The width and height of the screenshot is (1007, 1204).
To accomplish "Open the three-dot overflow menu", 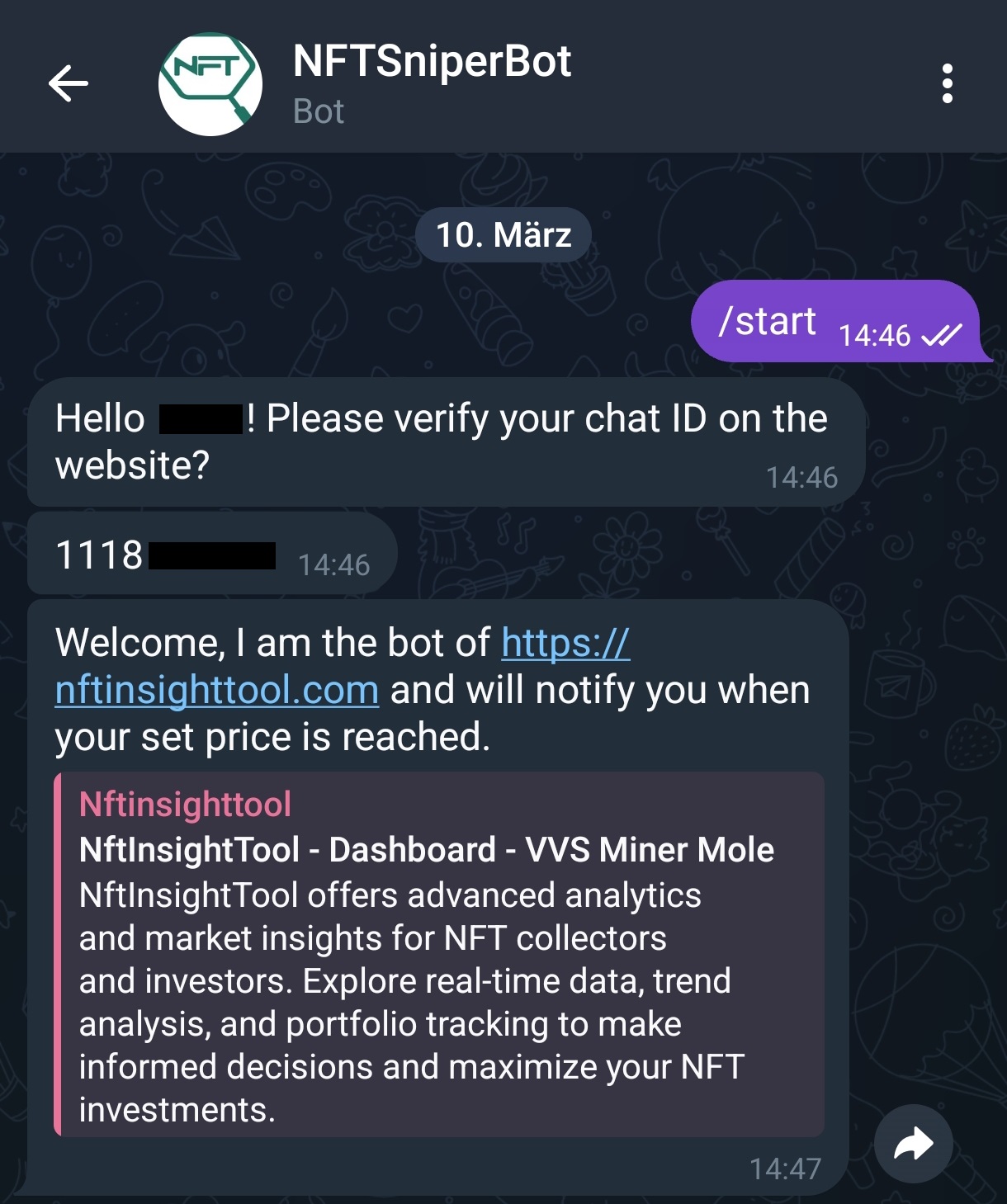I will pos(947,83).
